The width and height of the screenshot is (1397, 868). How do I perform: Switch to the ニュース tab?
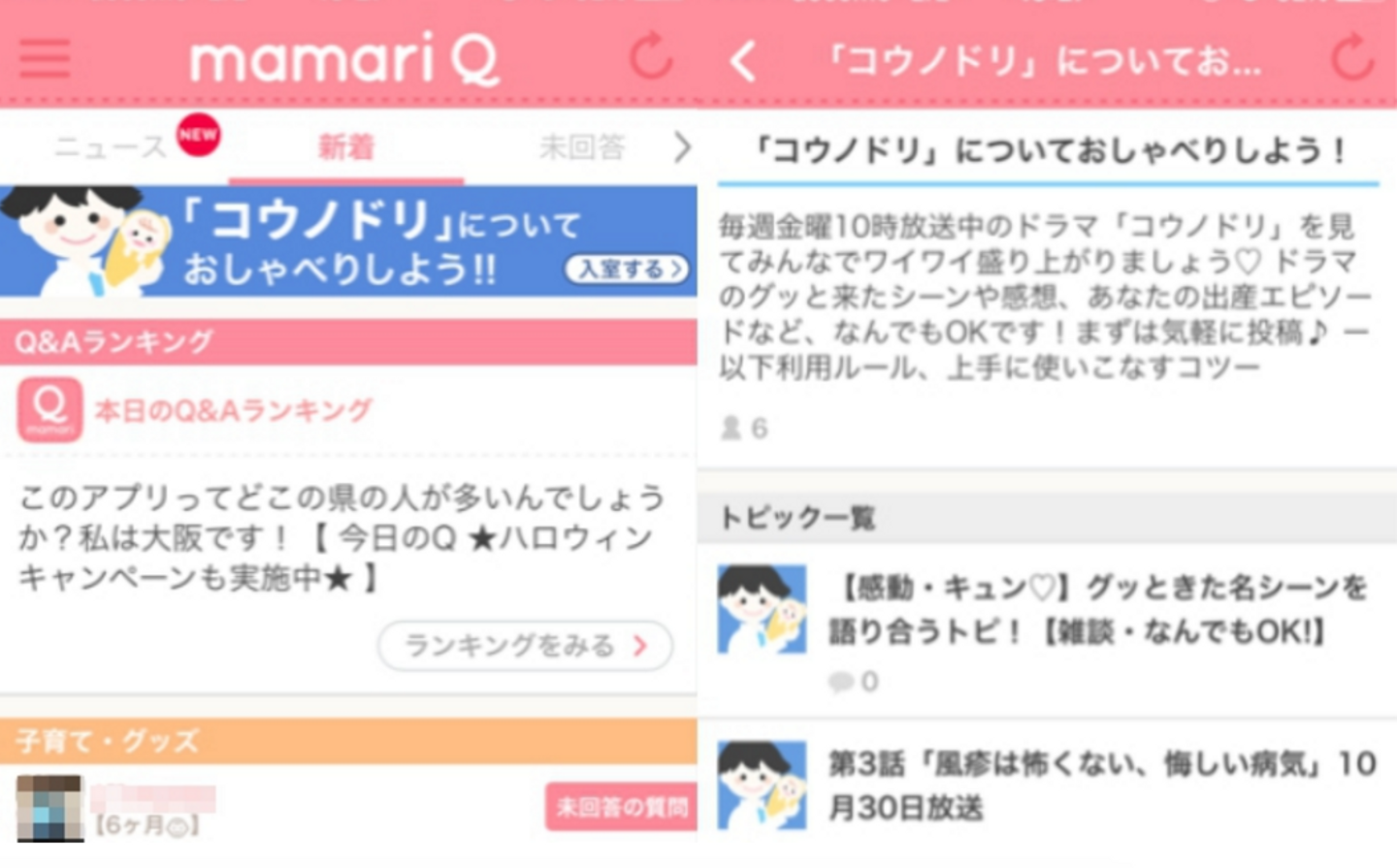[x=111, y=147]
